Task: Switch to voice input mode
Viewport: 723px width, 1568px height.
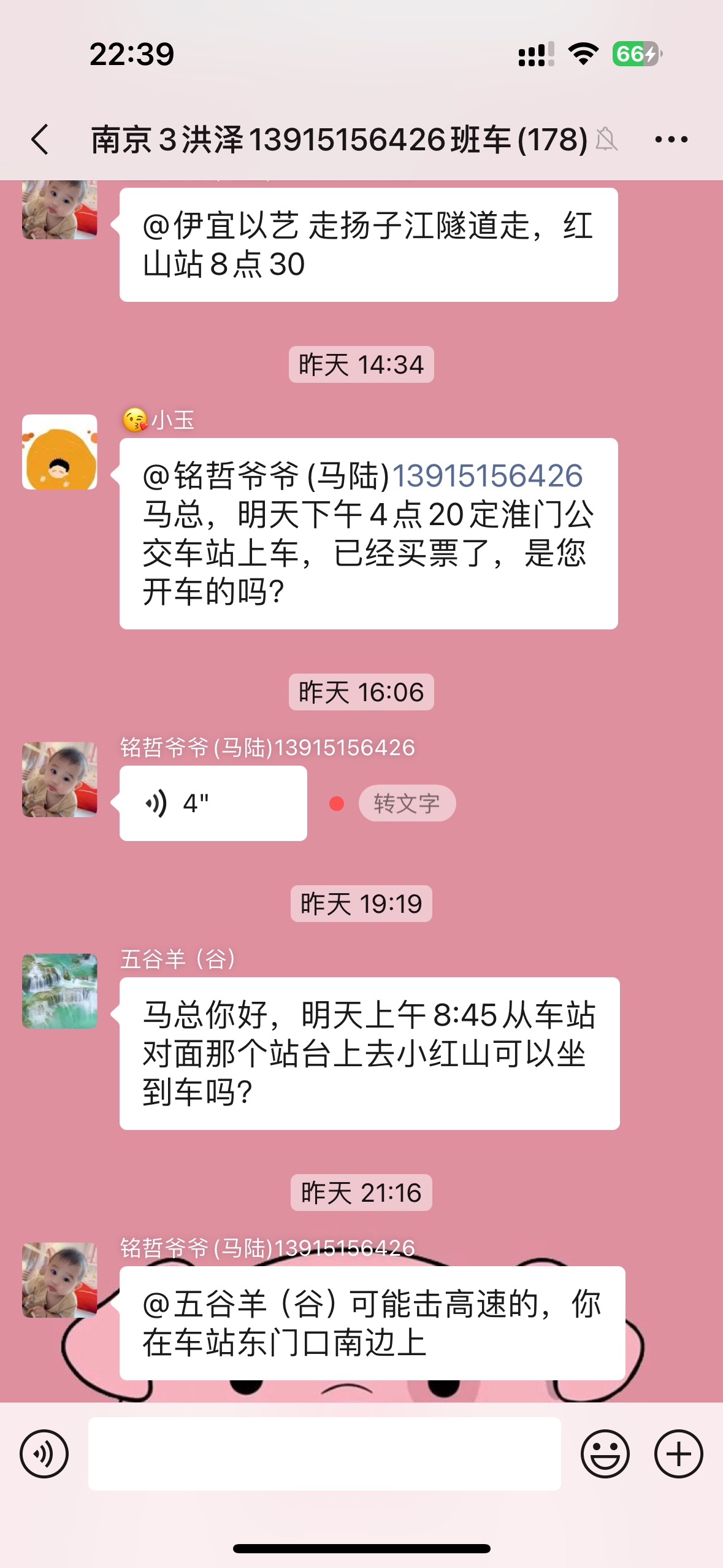Action: (44, 1453)
